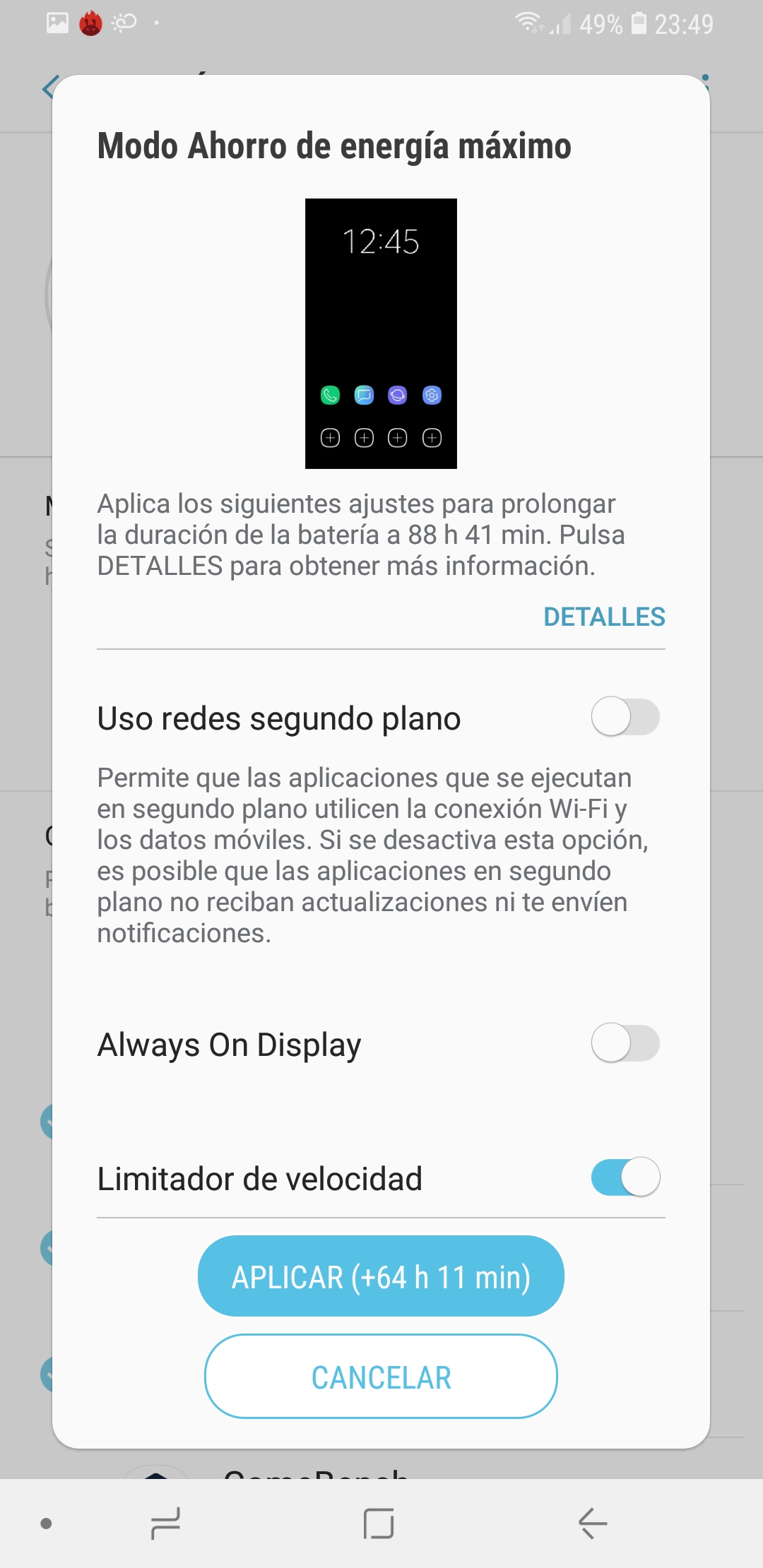Tap APLICAR (+64 h 11 min) button
Screen dimensions: 763x1568
tap(381, 1276)
